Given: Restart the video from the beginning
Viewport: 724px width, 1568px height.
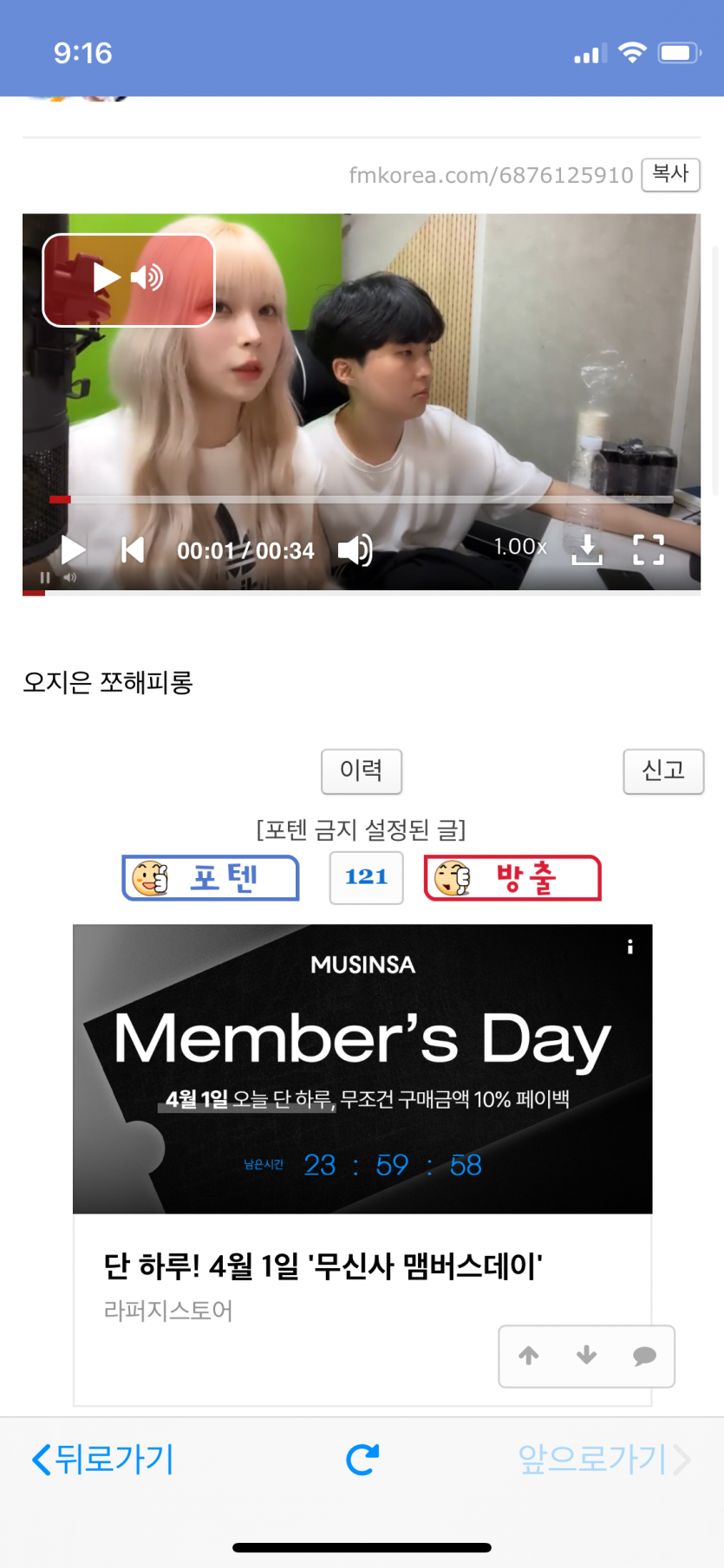Looking at the screenshot, I should pyautogui.click(x=133, y=550).
